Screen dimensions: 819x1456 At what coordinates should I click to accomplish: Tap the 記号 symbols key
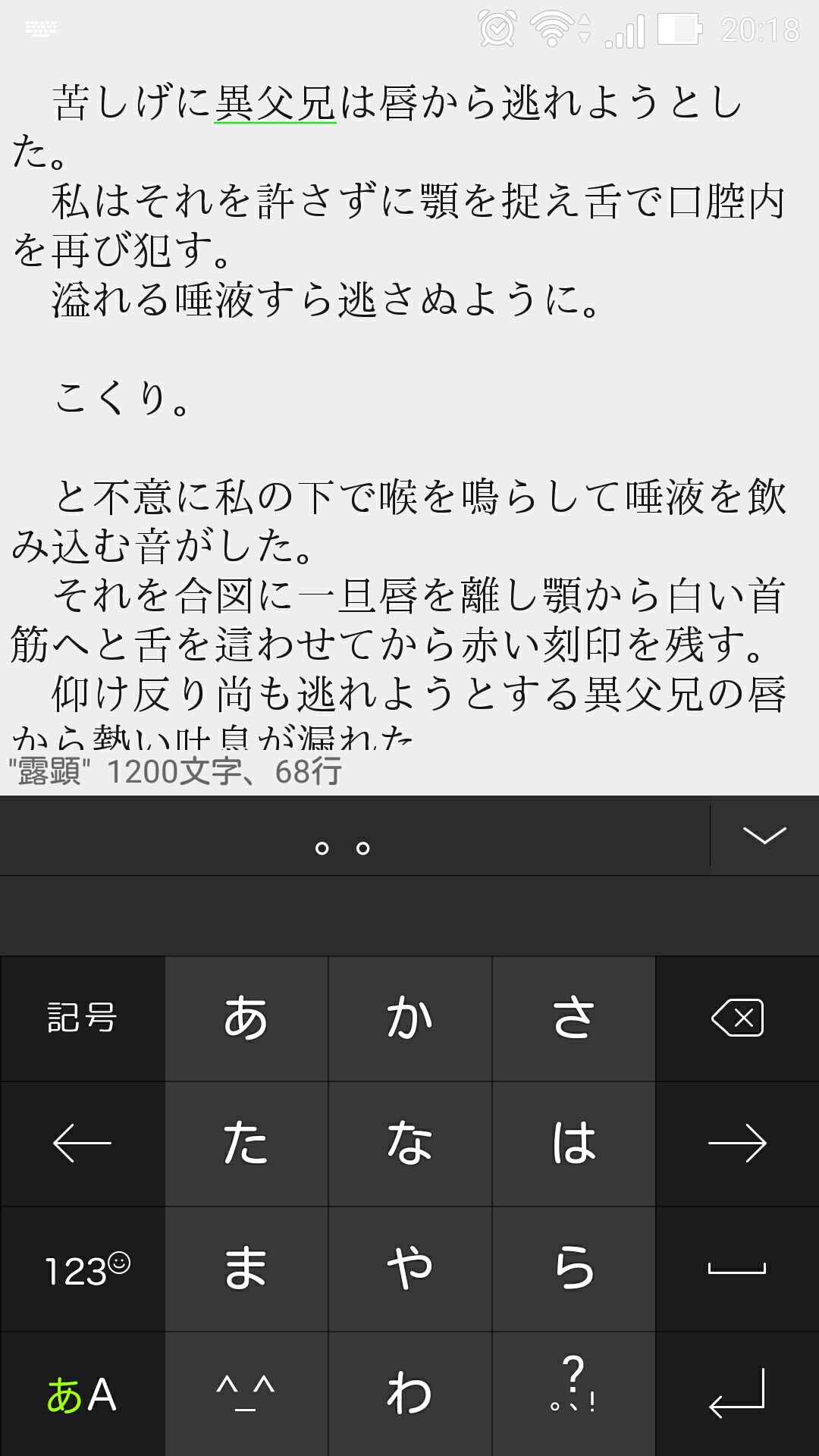[x=82, y=1018]
